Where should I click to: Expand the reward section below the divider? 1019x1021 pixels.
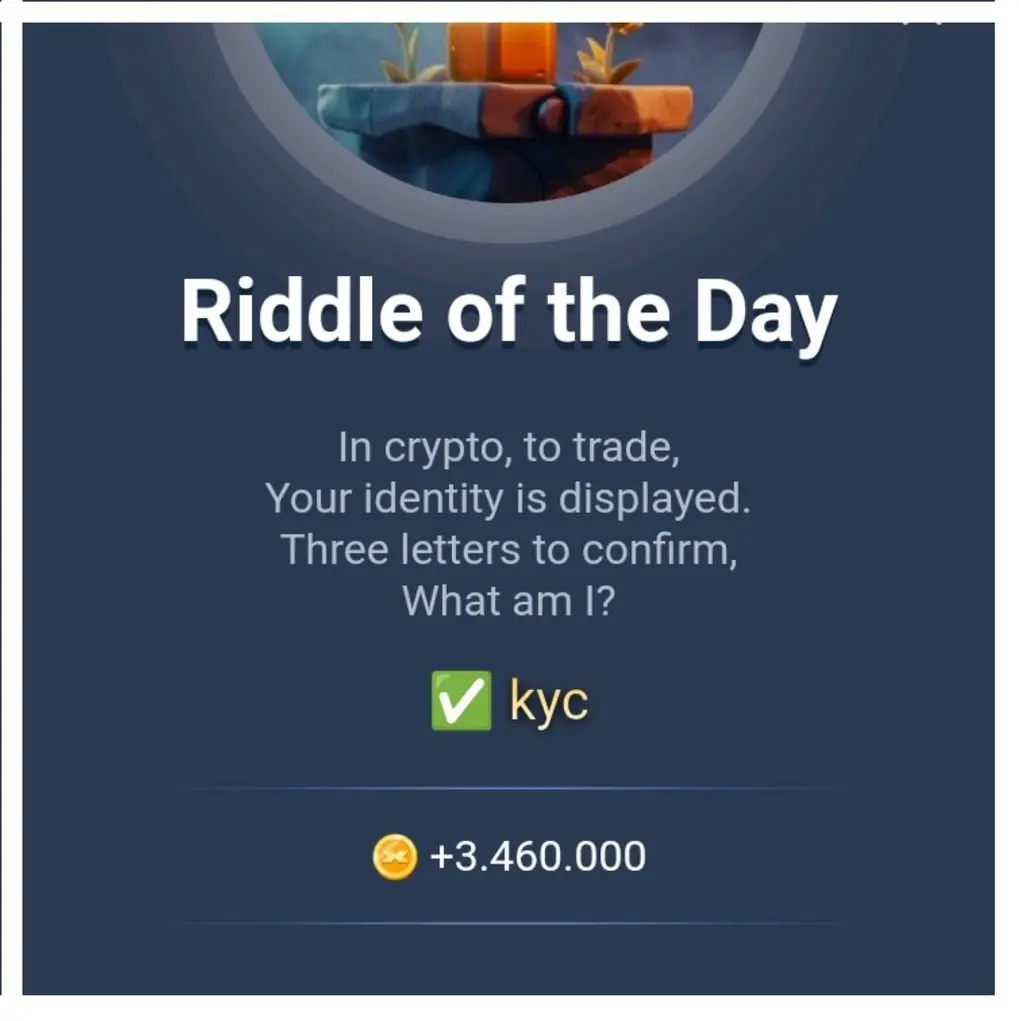[509, 855]
